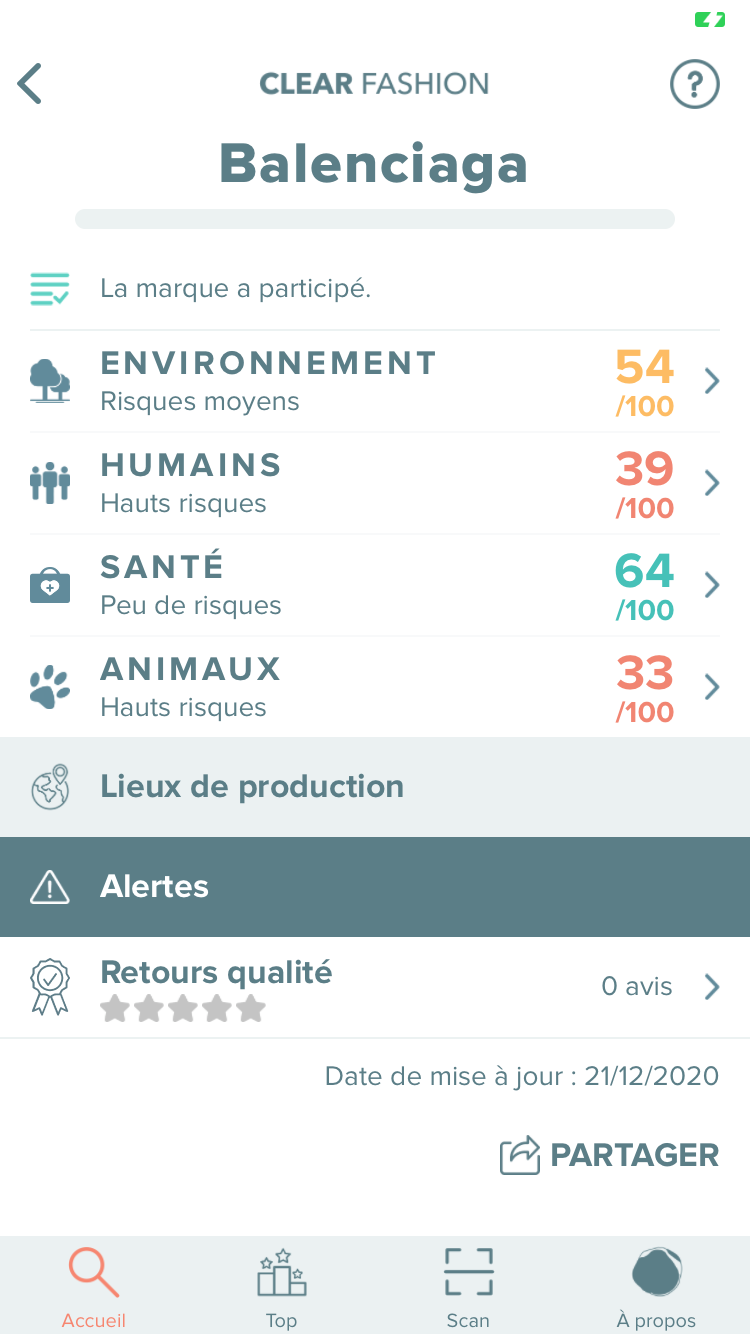Screen dimensions: 750x1334
Task: Go back using the top-left arrow
Action: (x=30, y=84)
